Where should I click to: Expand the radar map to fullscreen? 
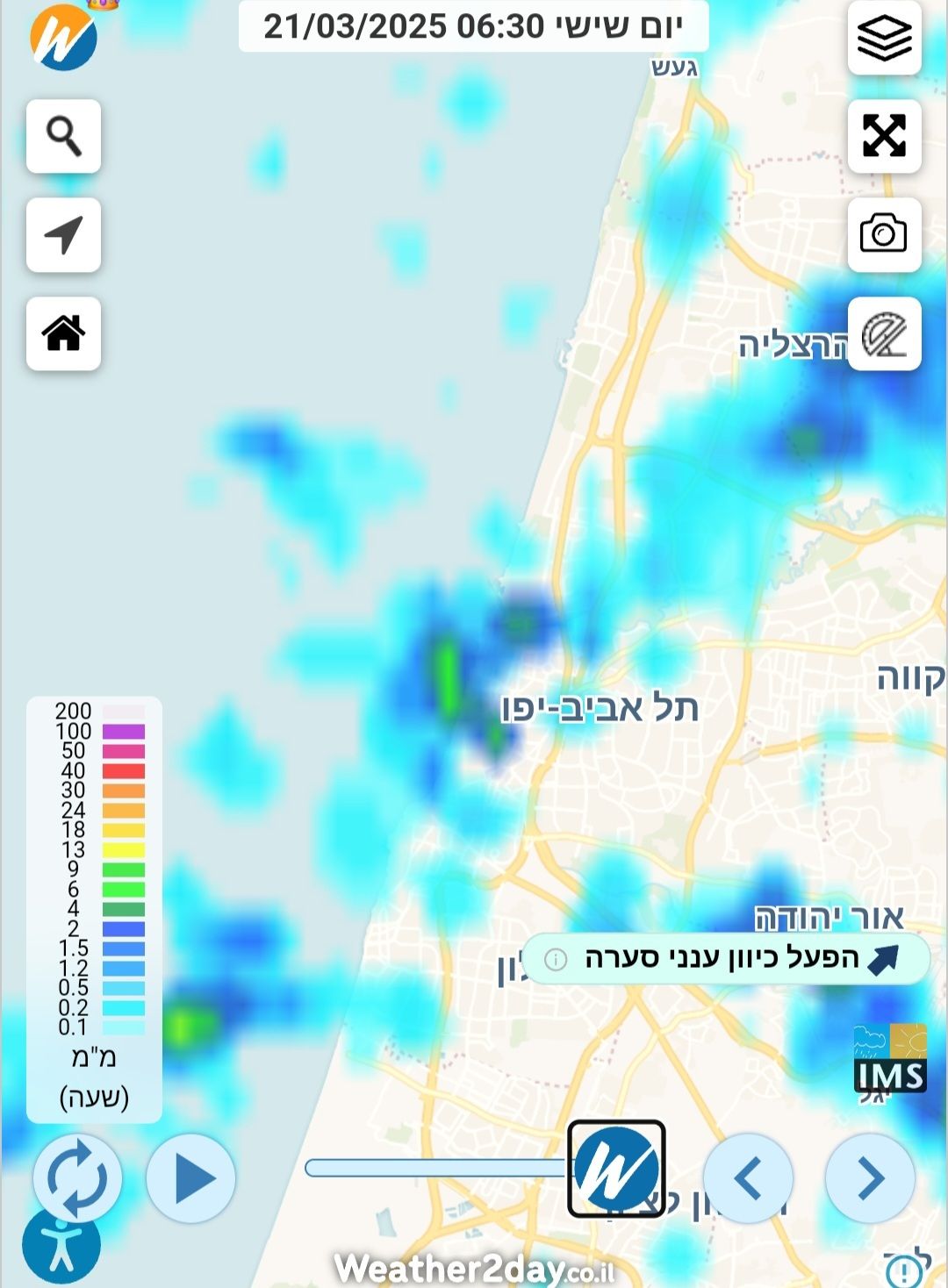point(884,136)
